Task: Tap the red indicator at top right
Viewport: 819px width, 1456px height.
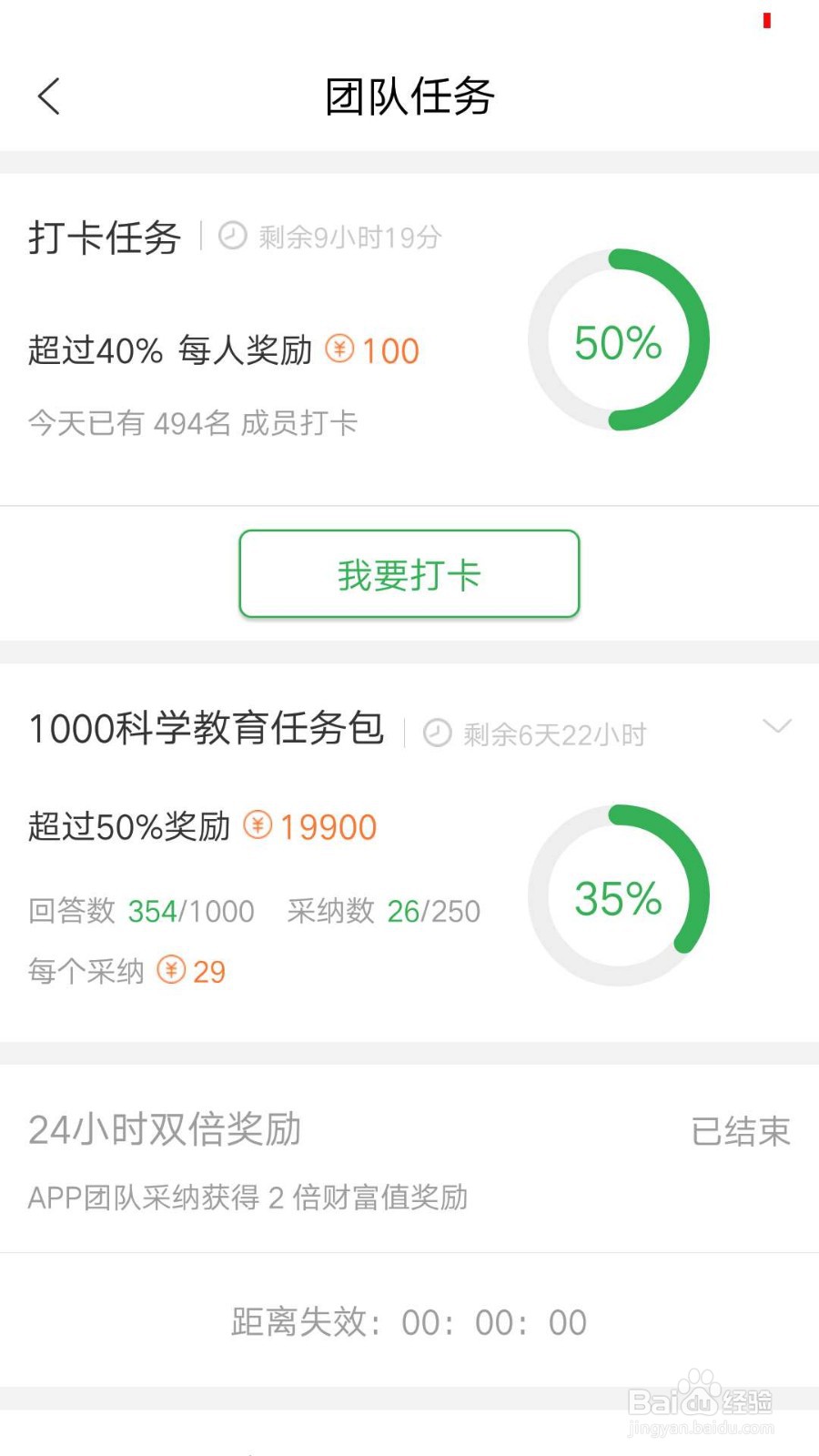Action: tap(767, 20)
